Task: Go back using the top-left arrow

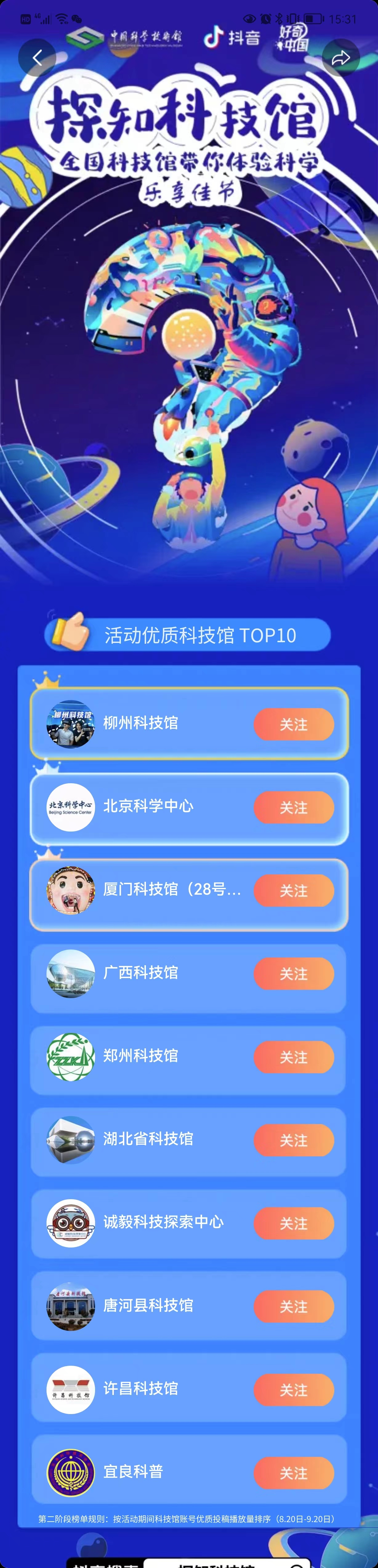Action: coord(37,58)
